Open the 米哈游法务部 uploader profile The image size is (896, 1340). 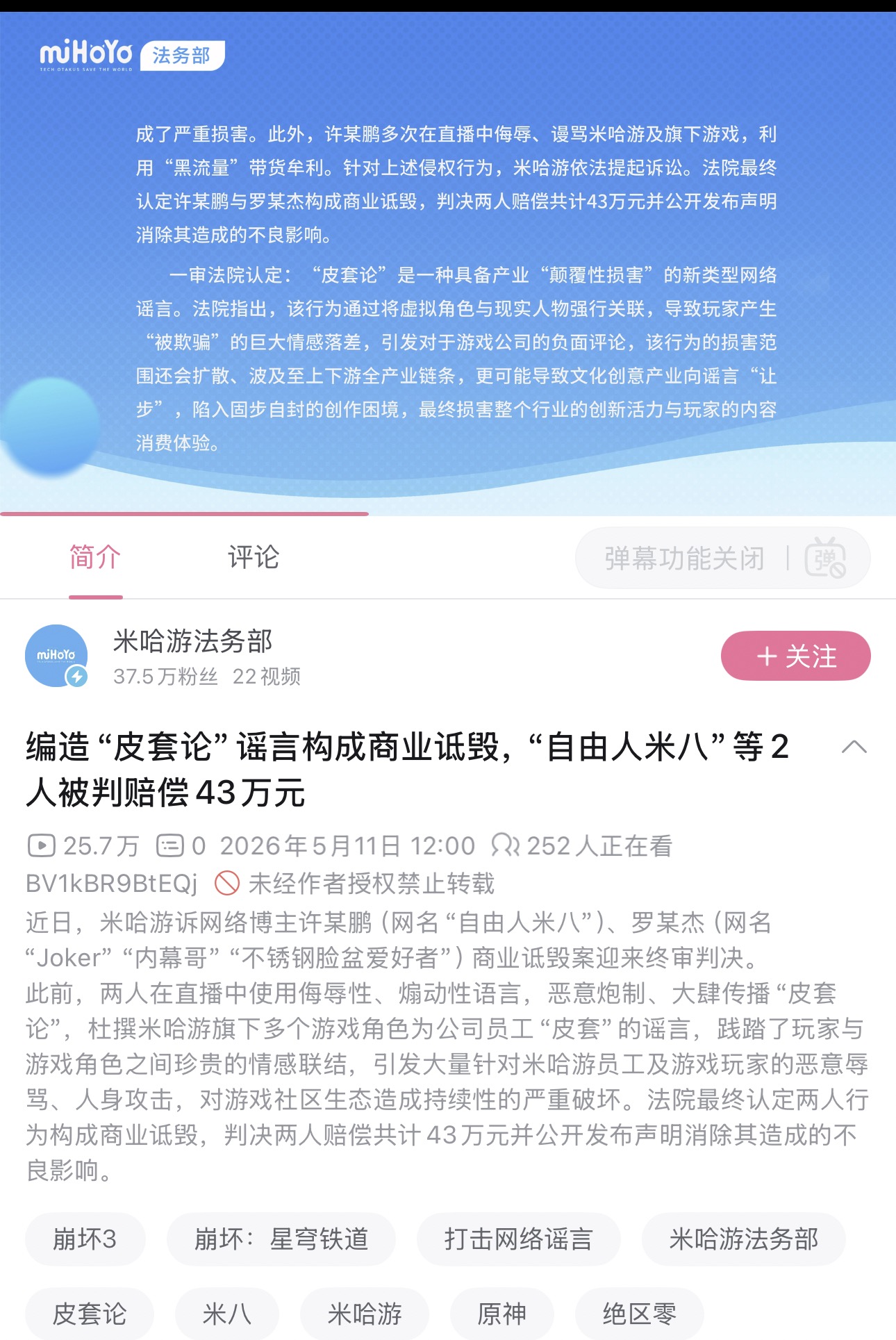[x=192, y=641]
